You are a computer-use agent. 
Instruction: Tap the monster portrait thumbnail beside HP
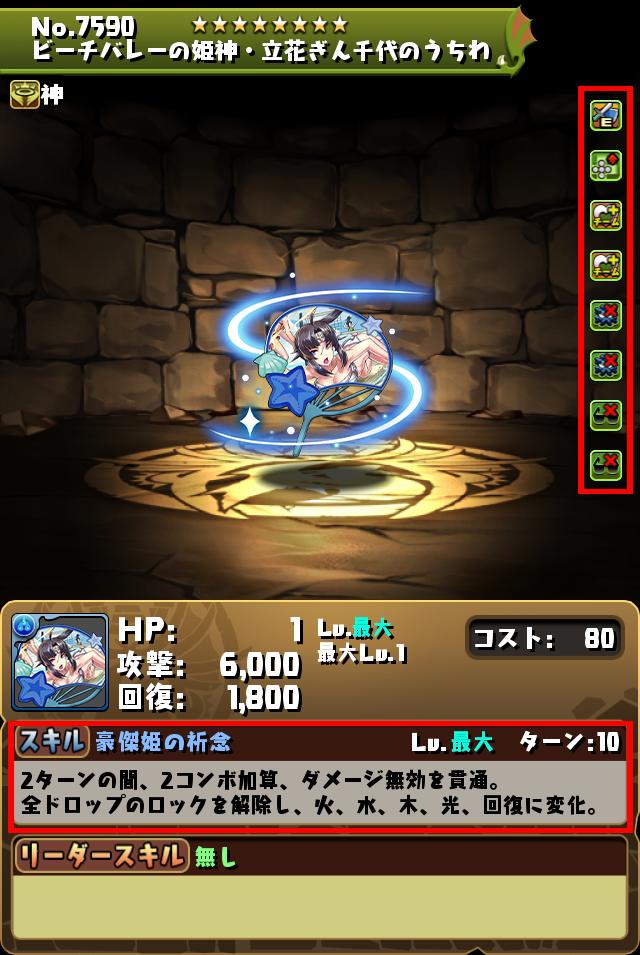point(60,661)
